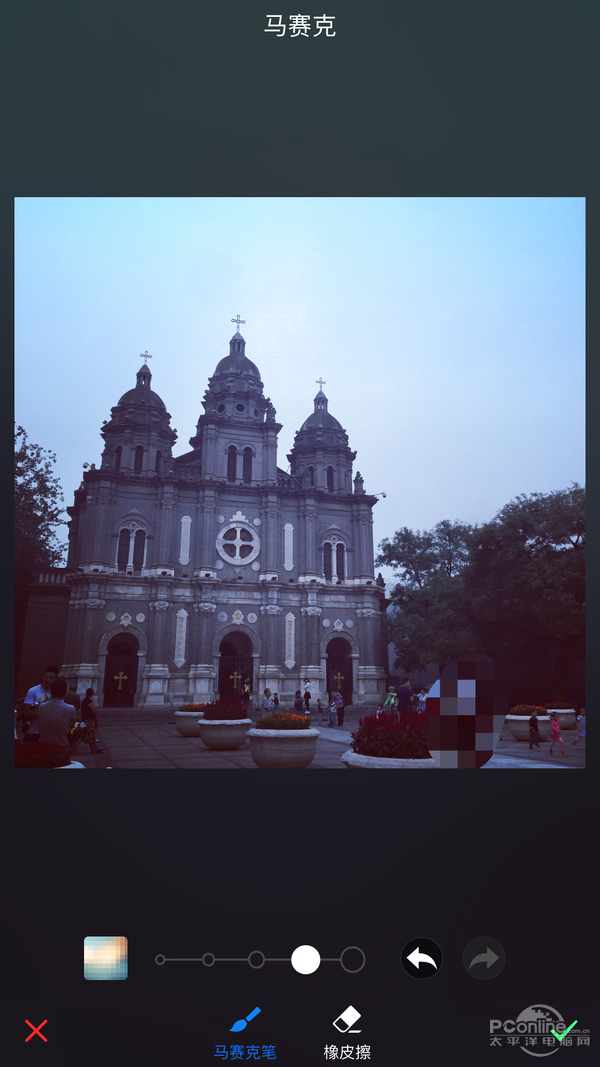Choose the smallest brush size dot

click(x=160, y=959)
